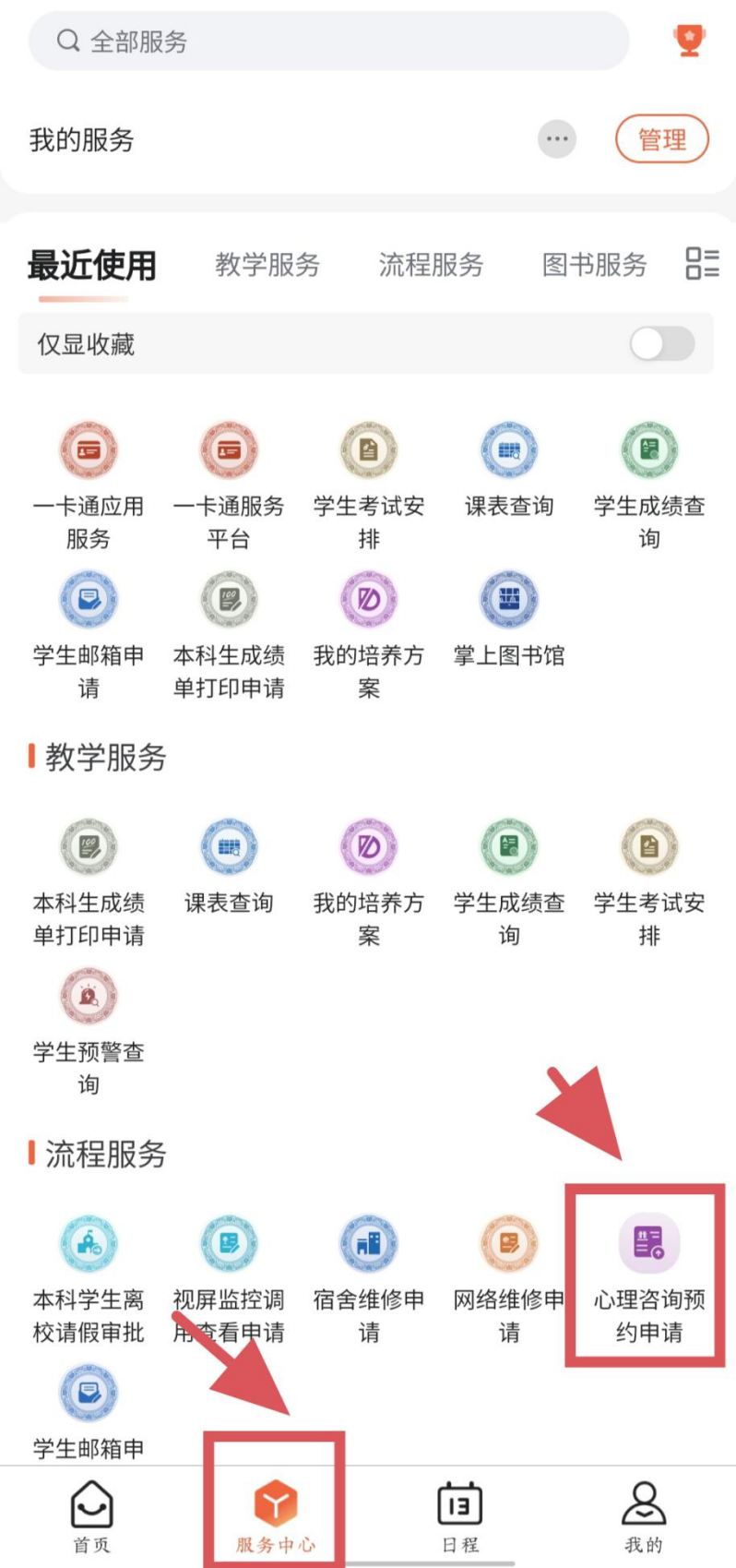Image resolution: width=736 pixels, height=1568 pixels.
Task: Go to the 首页 tab
Action: (91, 1516)
